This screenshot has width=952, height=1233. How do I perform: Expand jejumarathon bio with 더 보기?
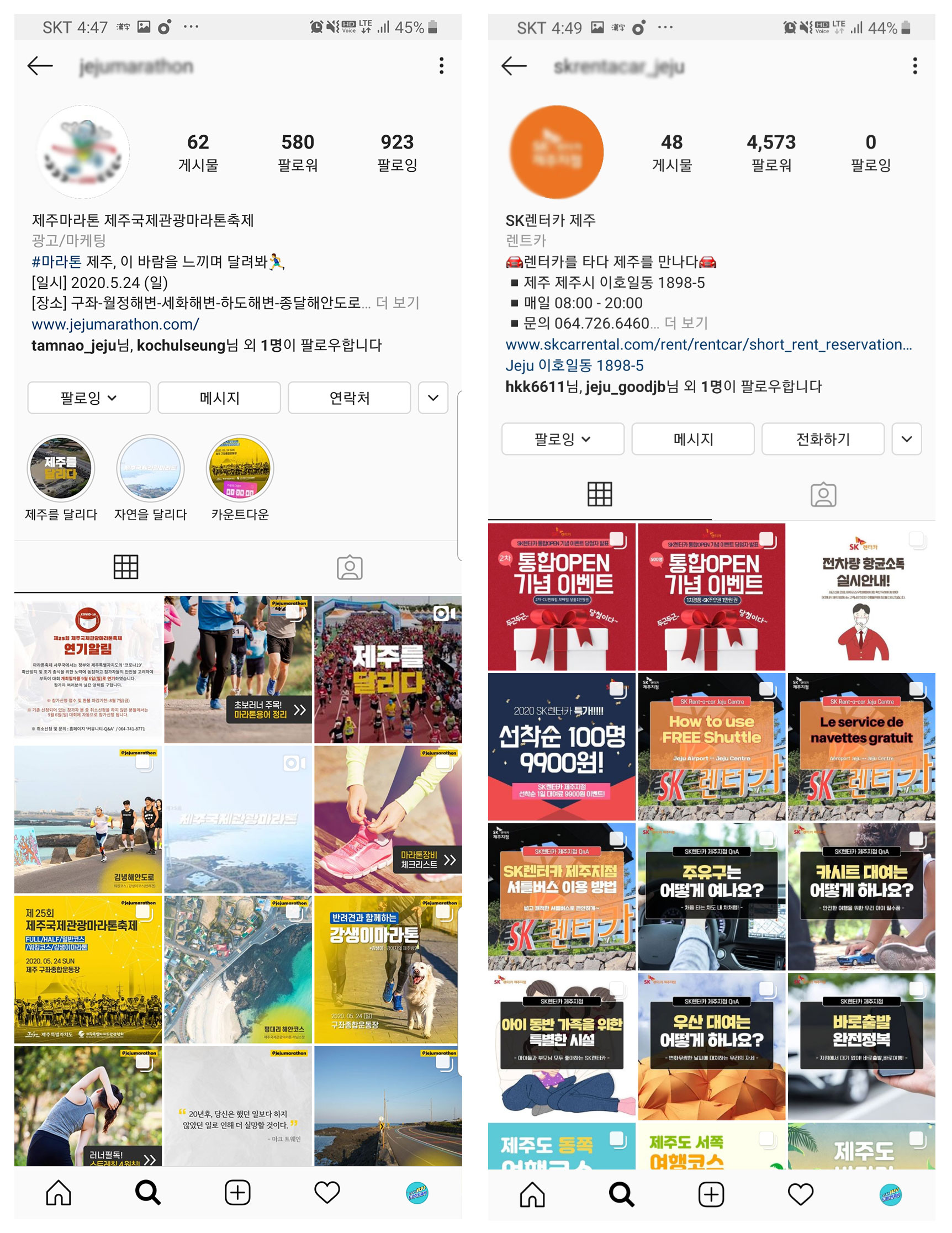click(x=398, y=303)
